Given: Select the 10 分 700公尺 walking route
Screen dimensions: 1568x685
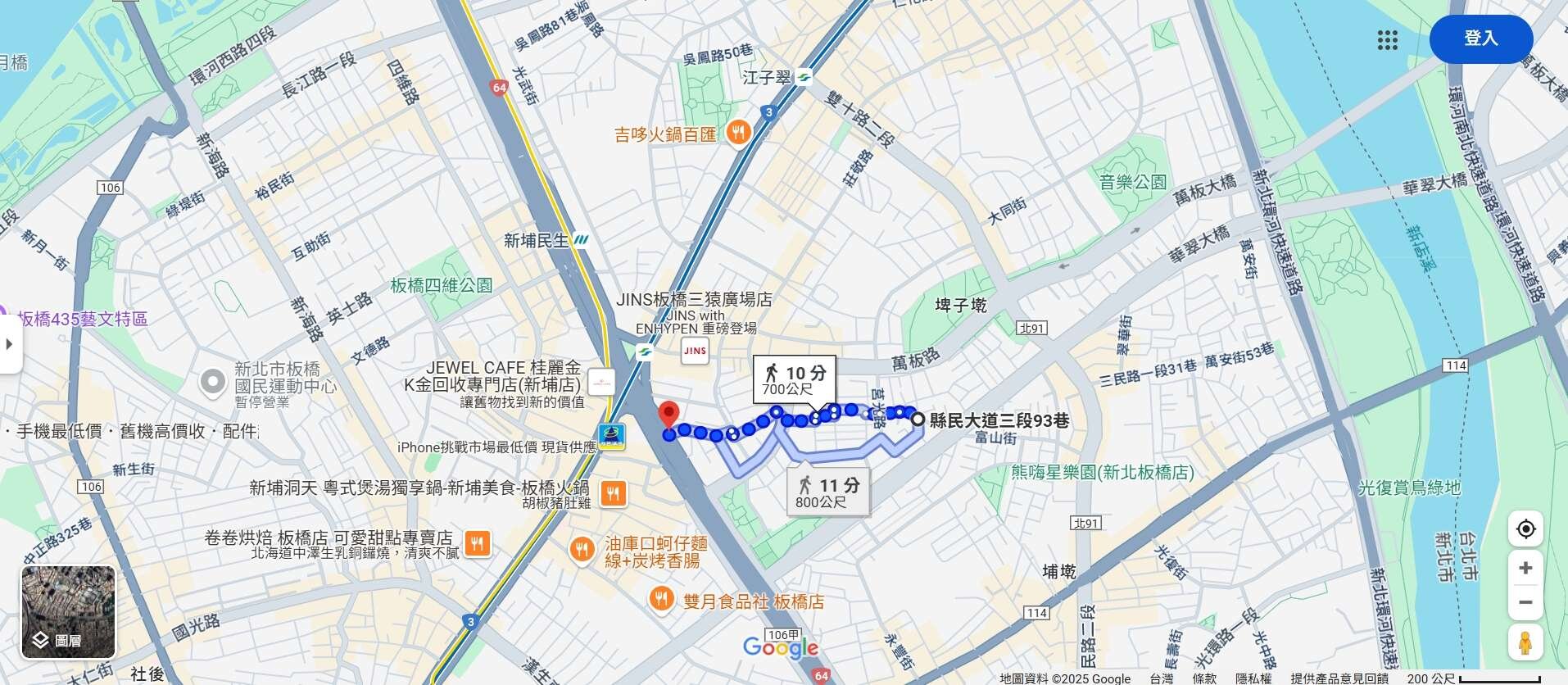Looking at the screenshot, I should click(x=795, y=379).
